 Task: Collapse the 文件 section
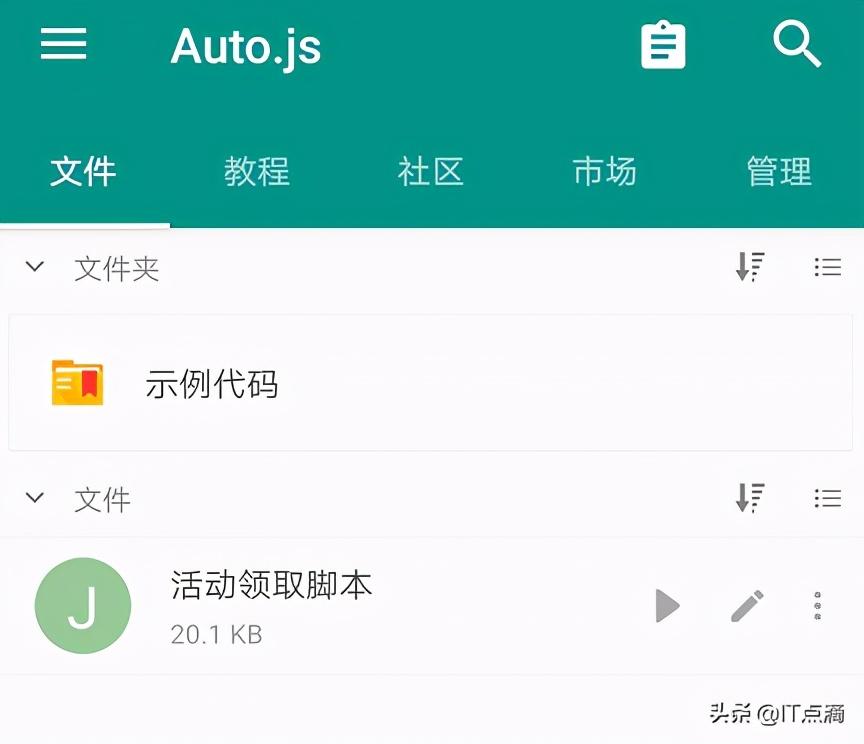36,497
